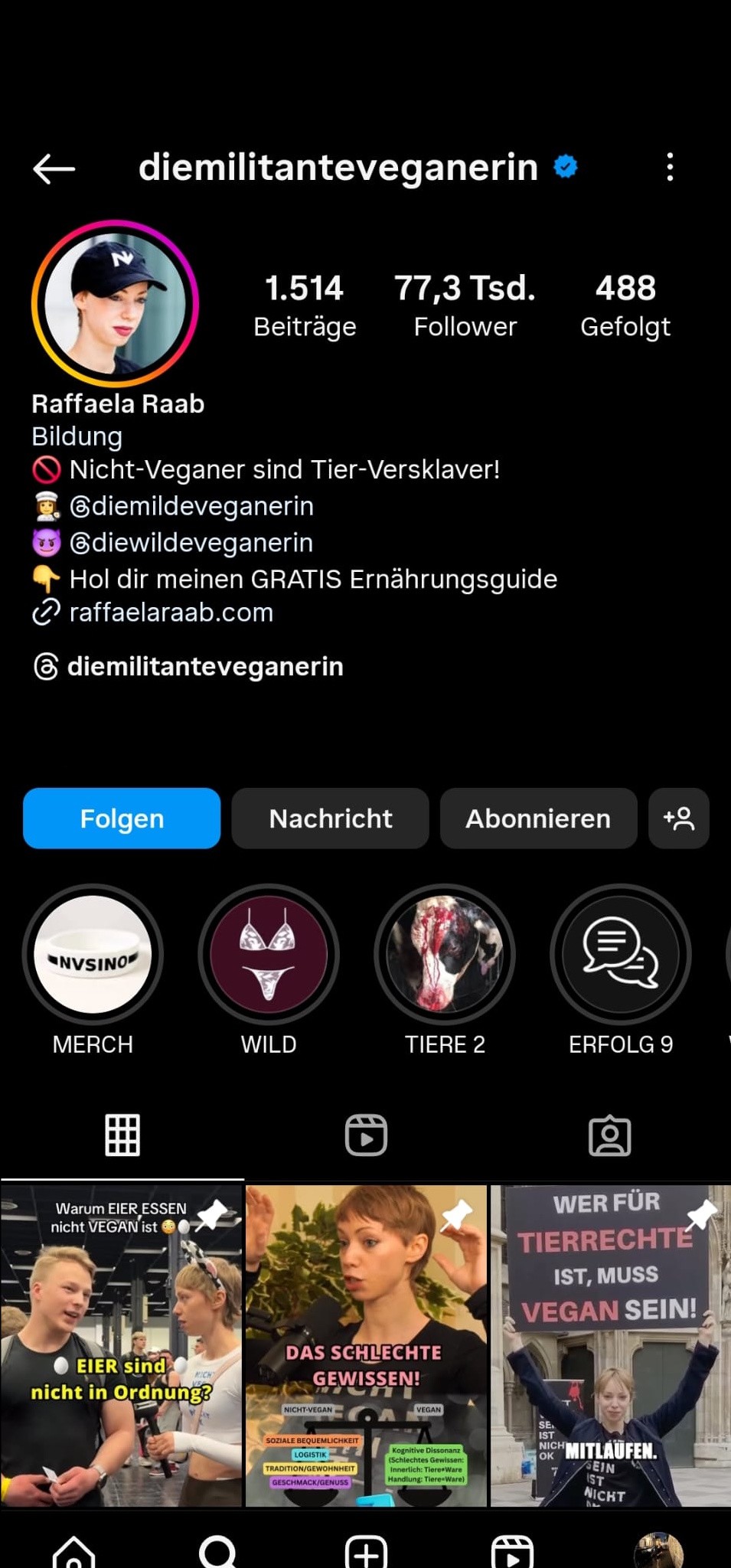Tap the Folgen button

point(122,818)
